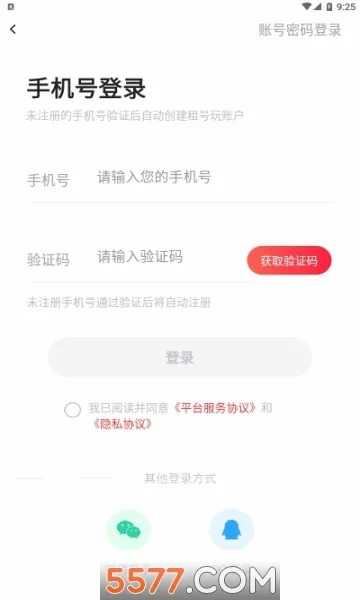
Task: Switch to 账号密码登录
Action: click(299, 30)
